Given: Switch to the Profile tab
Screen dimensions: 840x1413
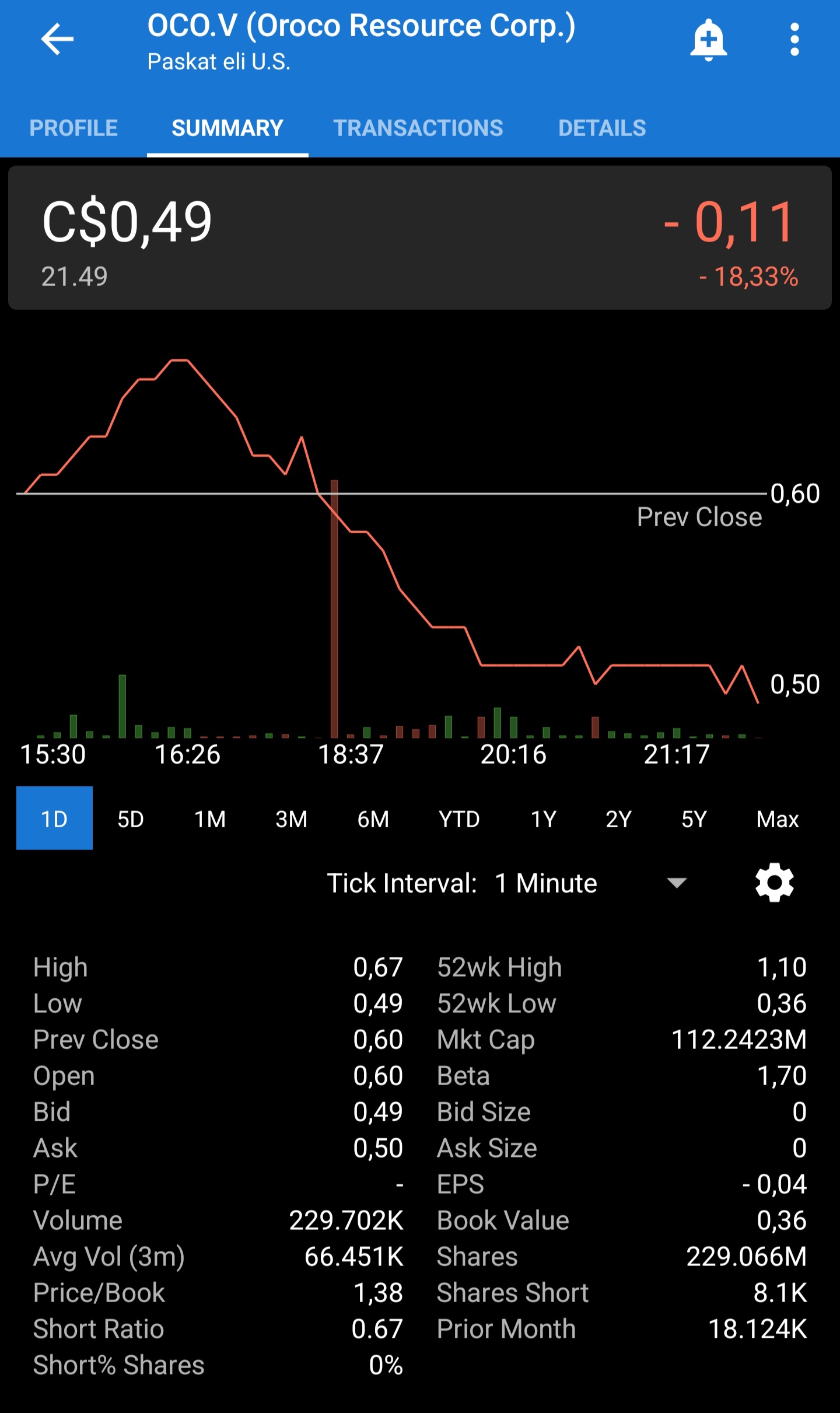Looking at the screenshot, I should (73, 128).
